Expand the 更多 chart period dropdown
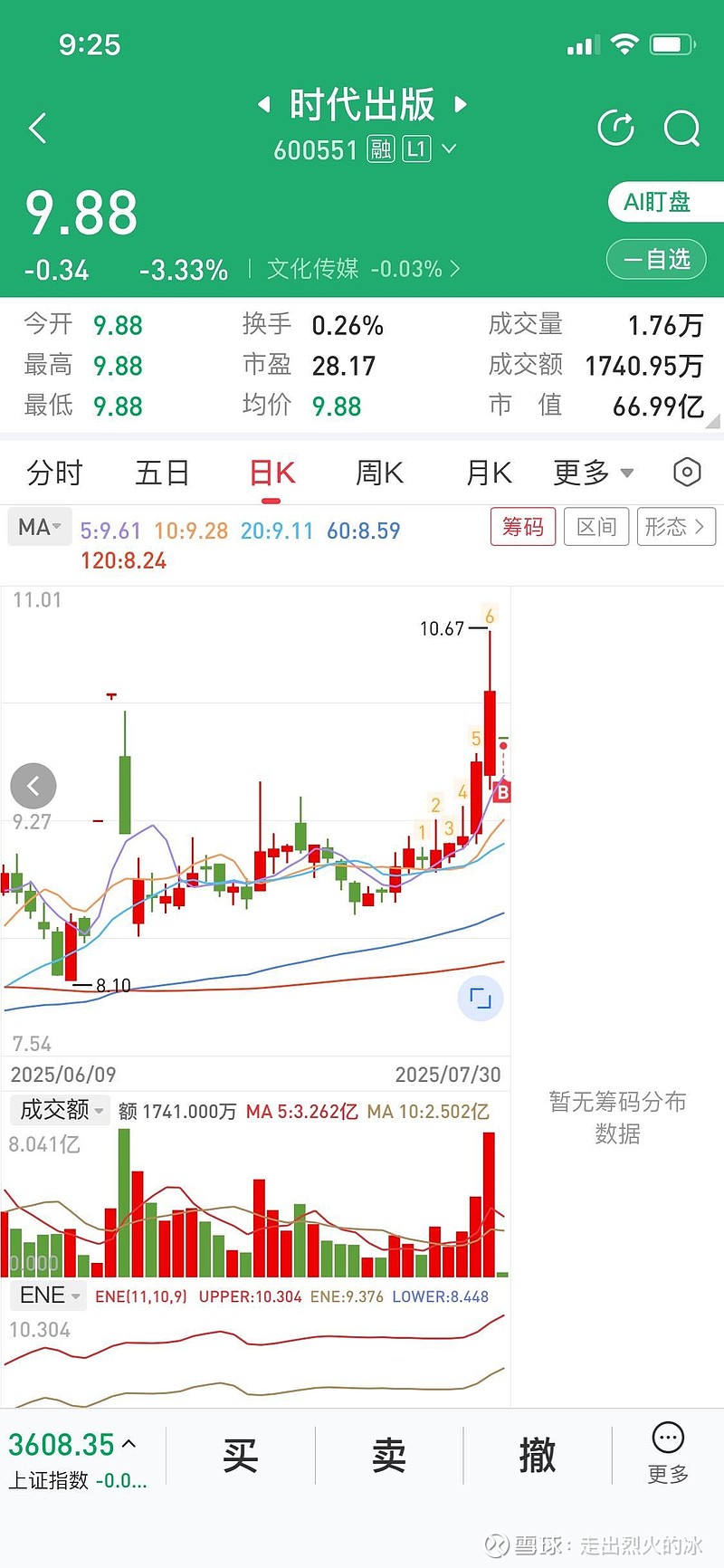Screen dimensions: 724x1568 point(594,473)
